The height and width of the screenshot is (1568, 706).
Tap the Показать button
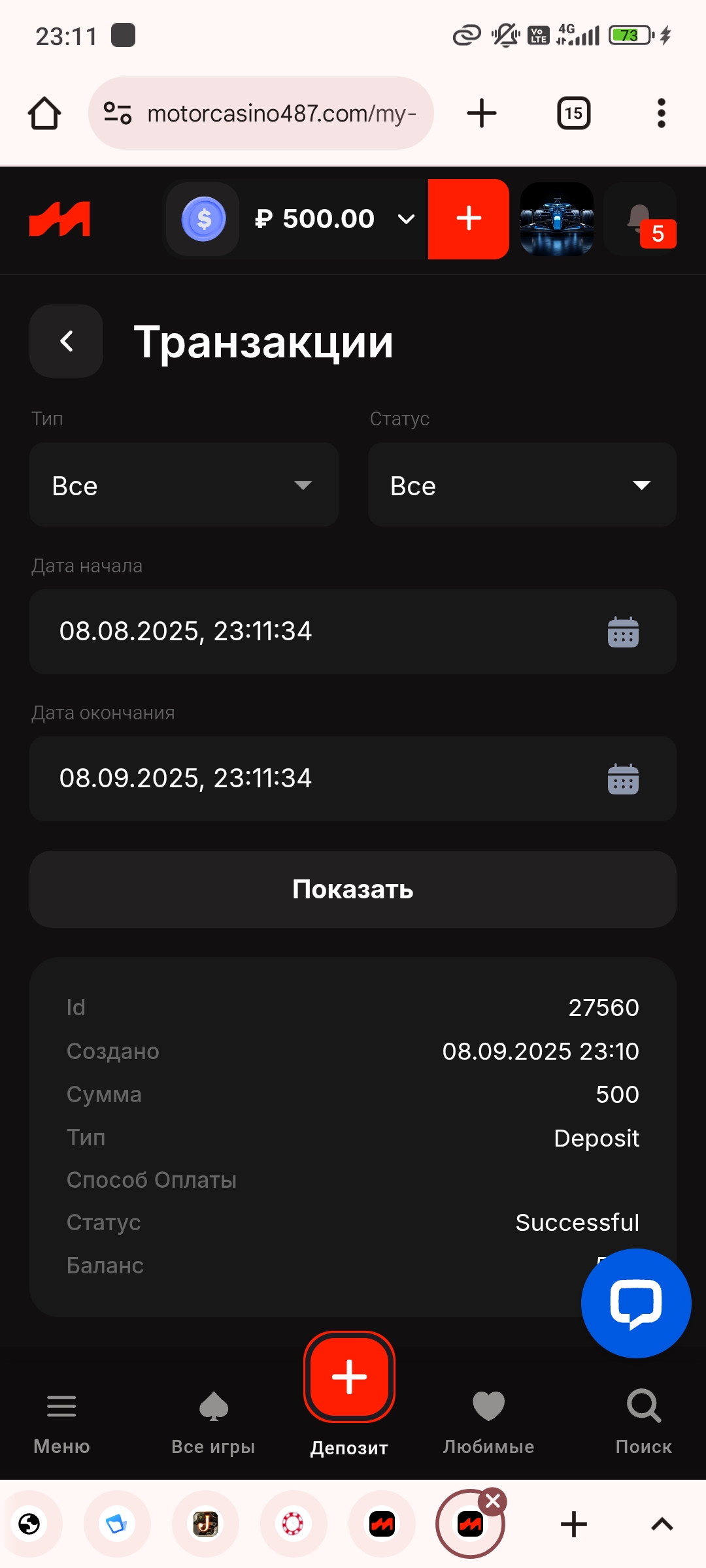coord(353,889)
